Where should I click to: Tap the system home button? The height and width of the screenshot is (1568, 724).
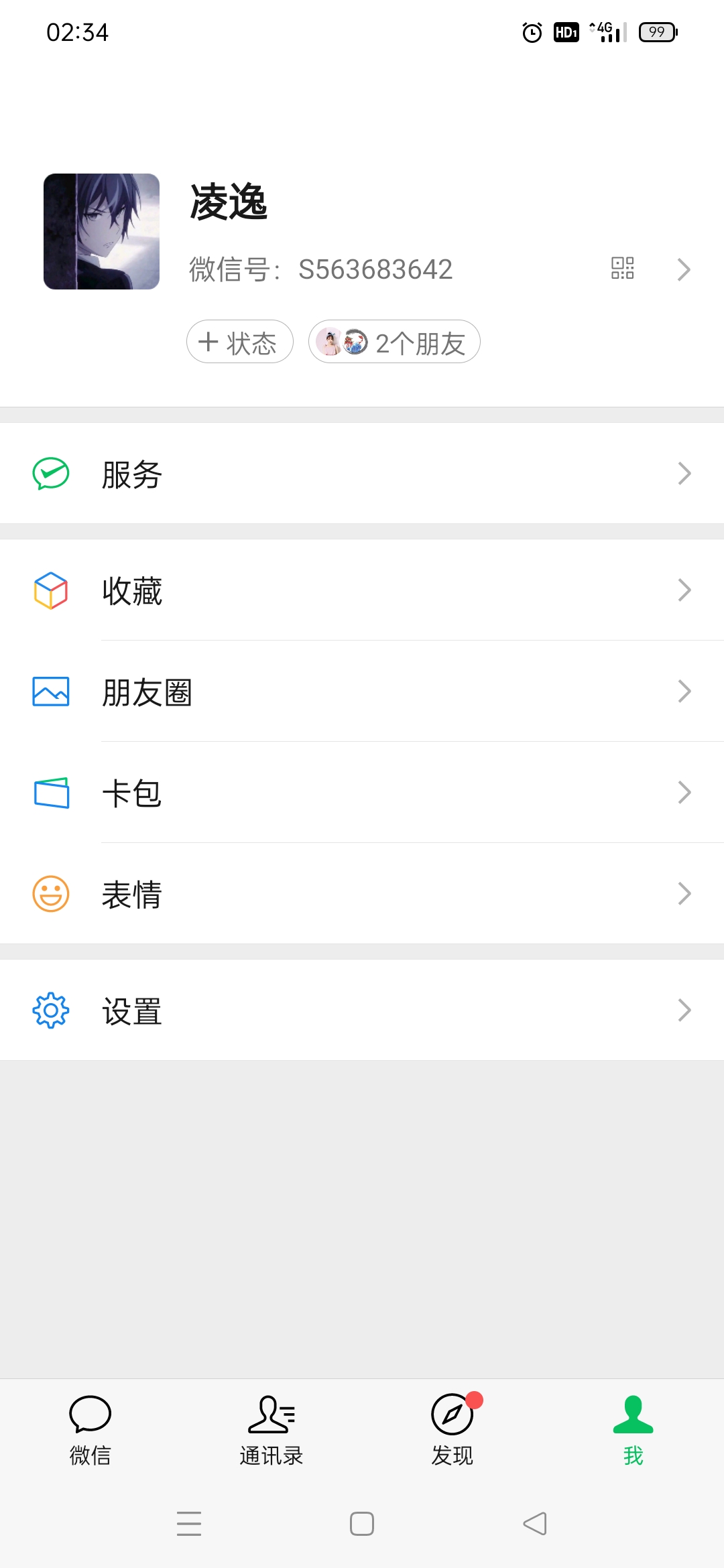point(362,1524)
